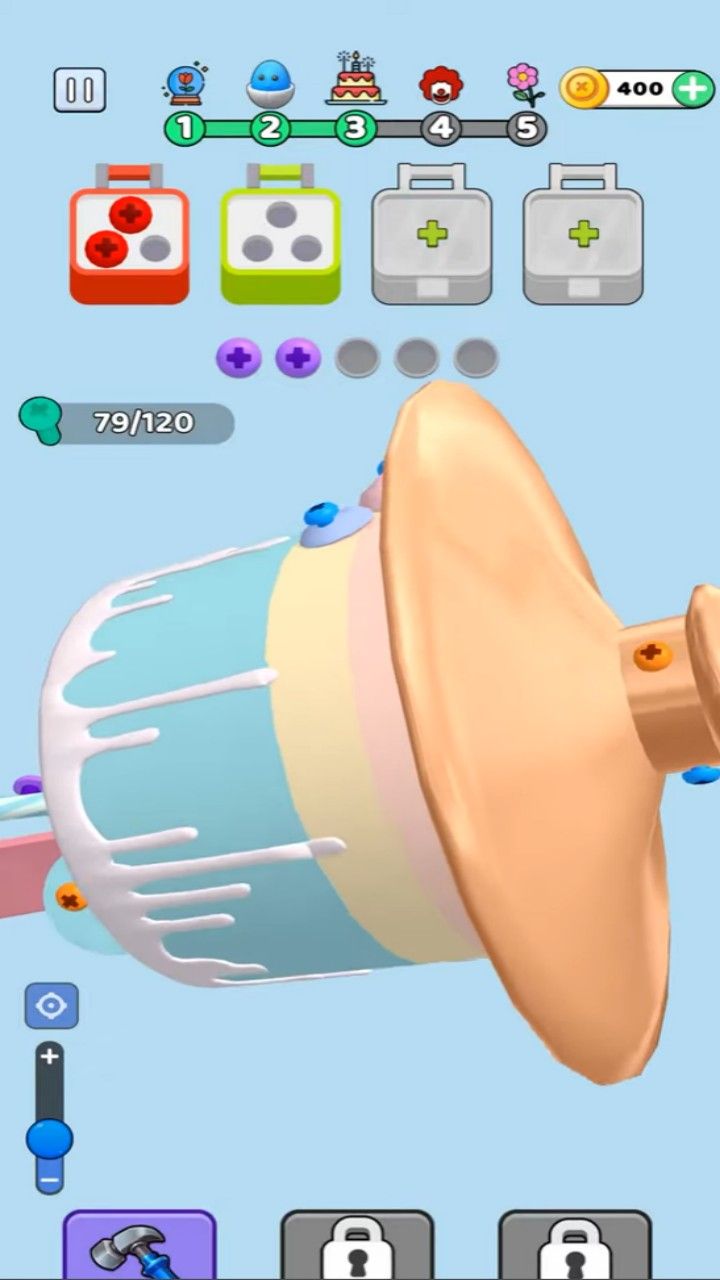
Task: Unlock the fourth toolbox slot
Action: pyautogui.click(x=583, y=236)
